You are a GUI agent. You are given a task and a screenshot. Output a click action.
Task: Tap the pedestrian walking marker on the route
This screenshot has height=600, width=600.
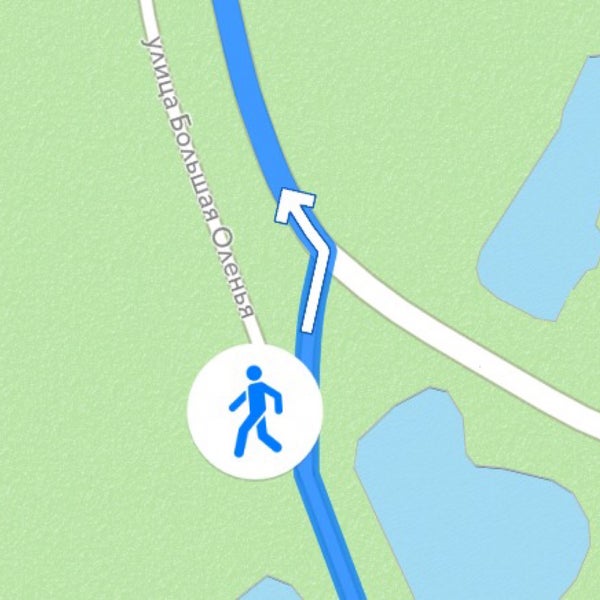[255, 411]
